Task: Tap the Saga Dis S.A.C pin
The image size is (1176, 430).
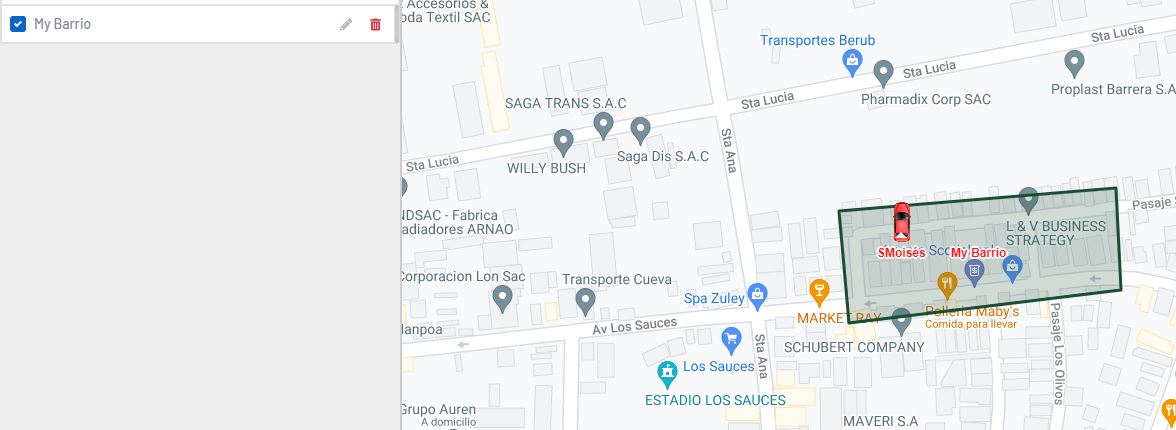Action: click(640, 130)
